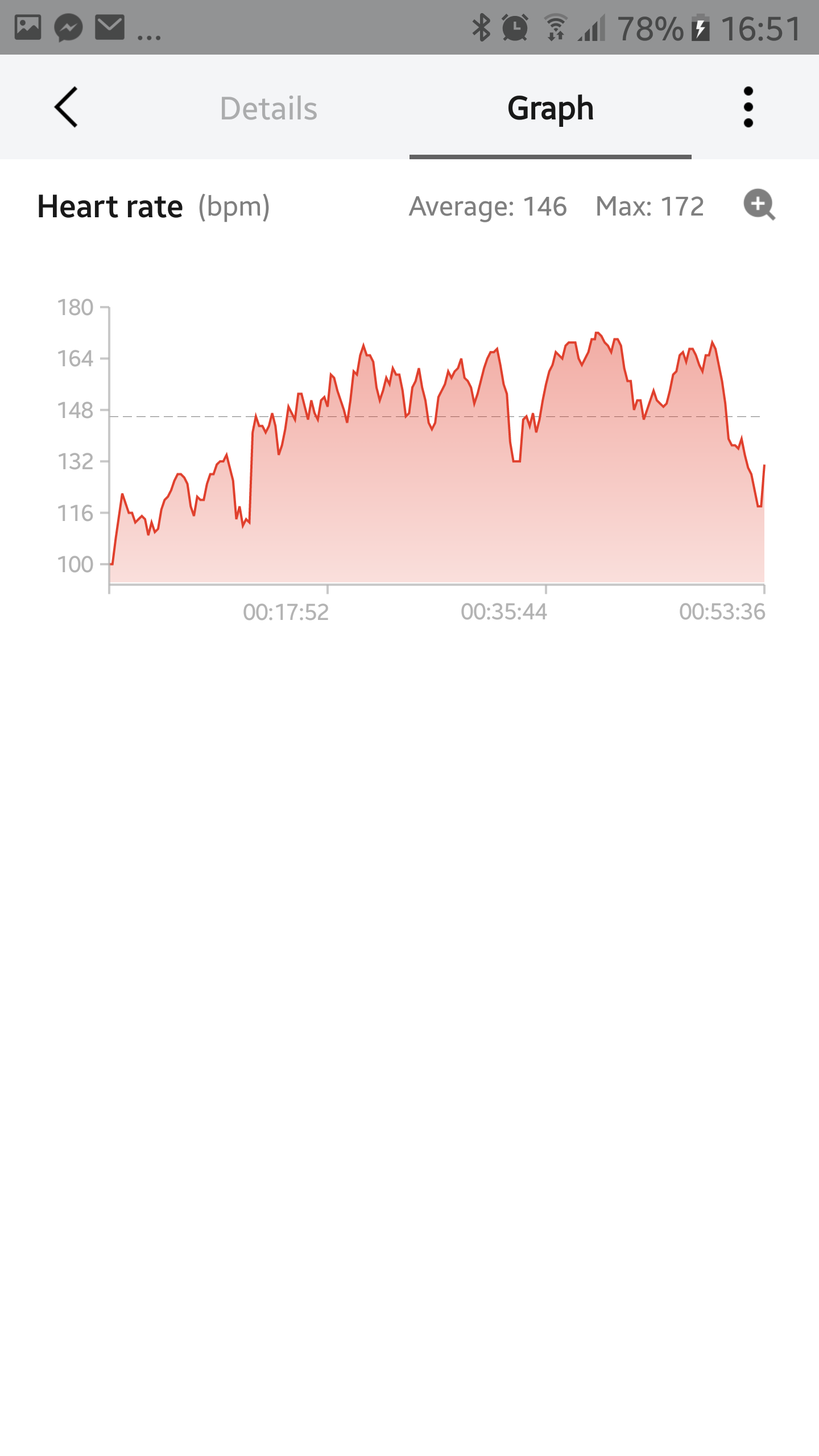This screenshot has width=819, height=1456.
Task: Go back using the back arrow
Action: pos(66,107)
